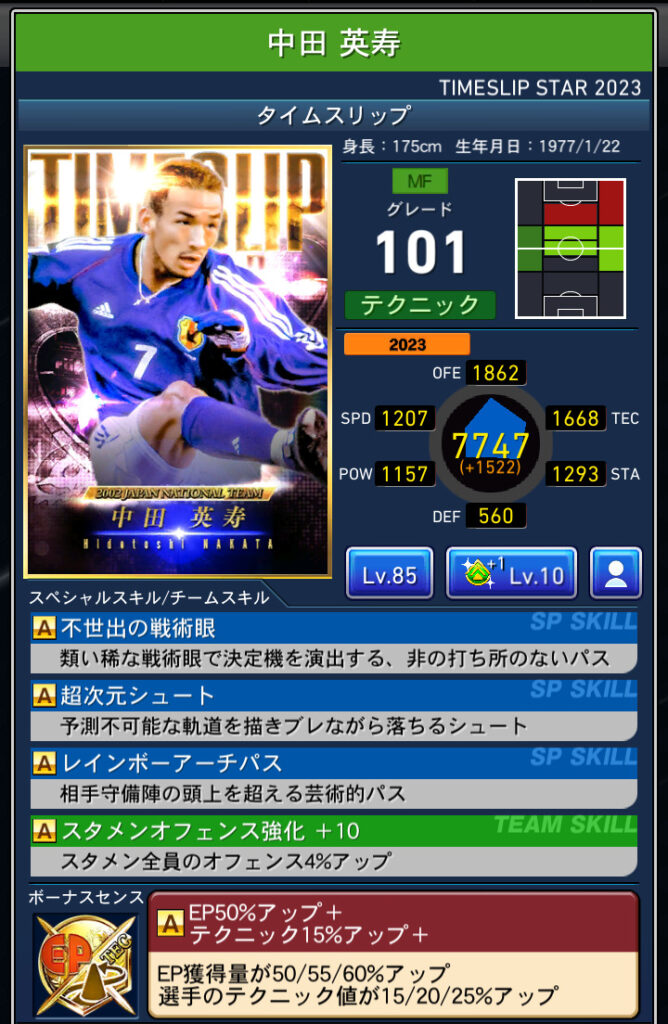Select the スタメンオフェンス強化 team skill row
The height and width of the screenshot is (1024, 668).
coord(334,845)
